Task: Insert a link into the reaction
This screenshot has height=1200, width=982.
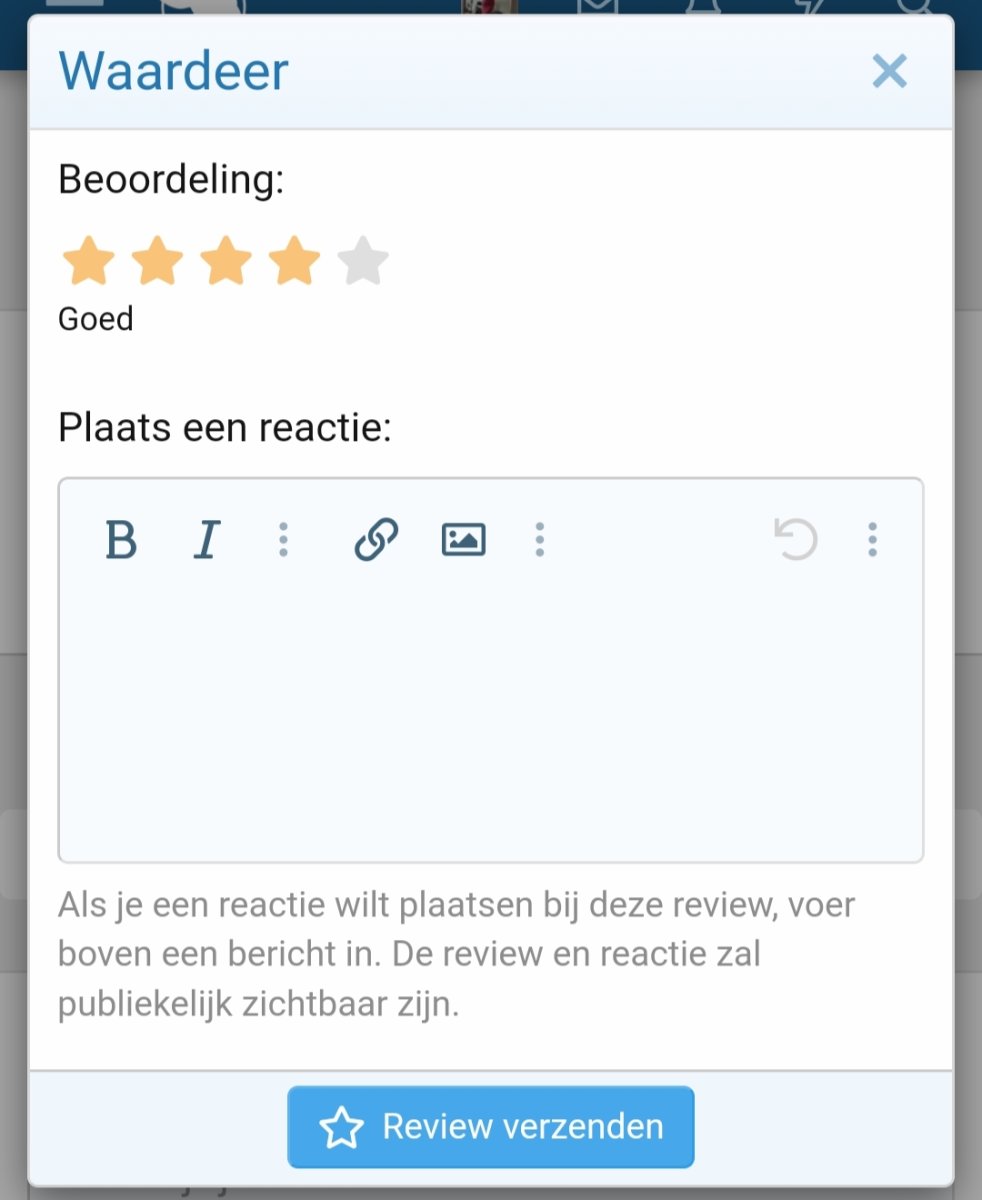Action: pyautogui.click(x=377, y=540)
